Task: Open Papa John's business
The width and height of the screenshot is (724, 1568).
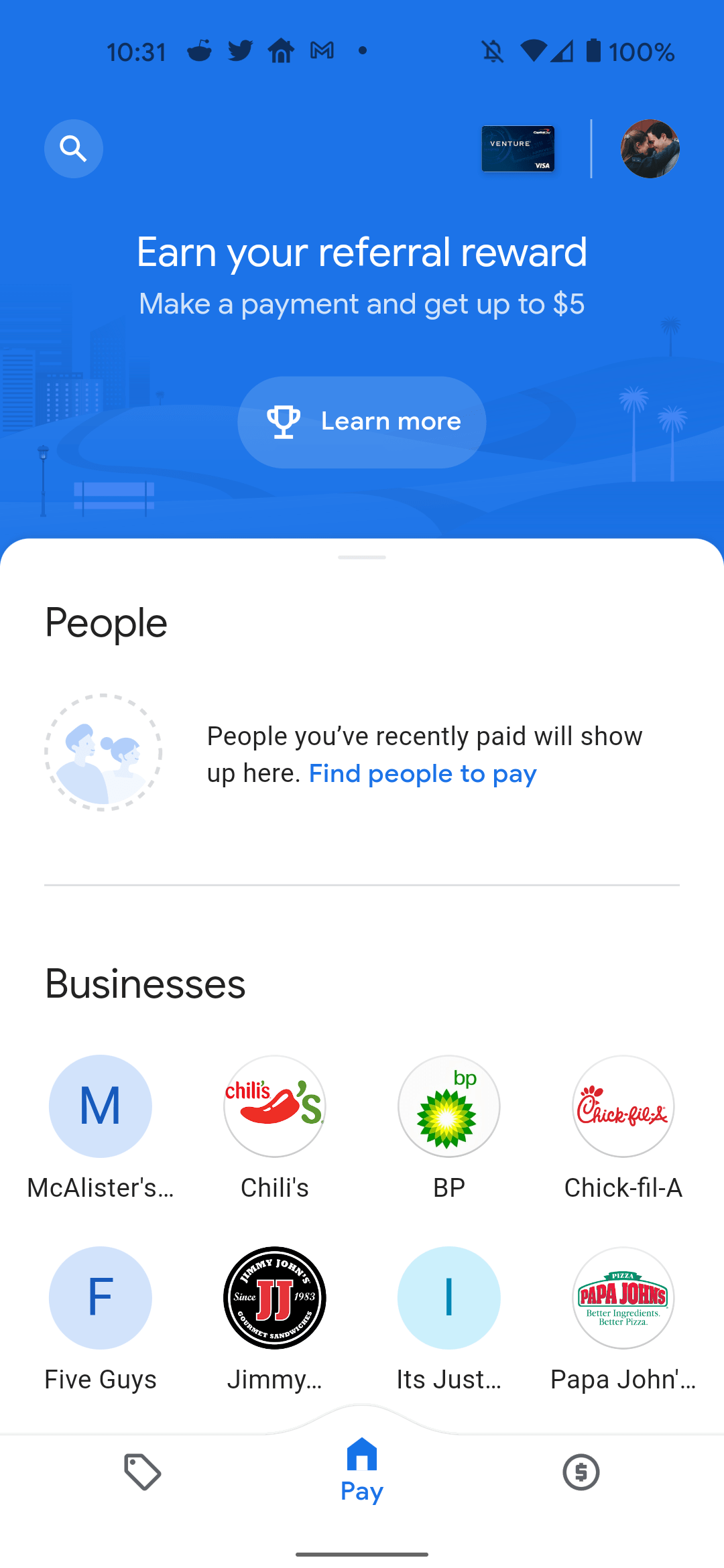Action: 623,1298
